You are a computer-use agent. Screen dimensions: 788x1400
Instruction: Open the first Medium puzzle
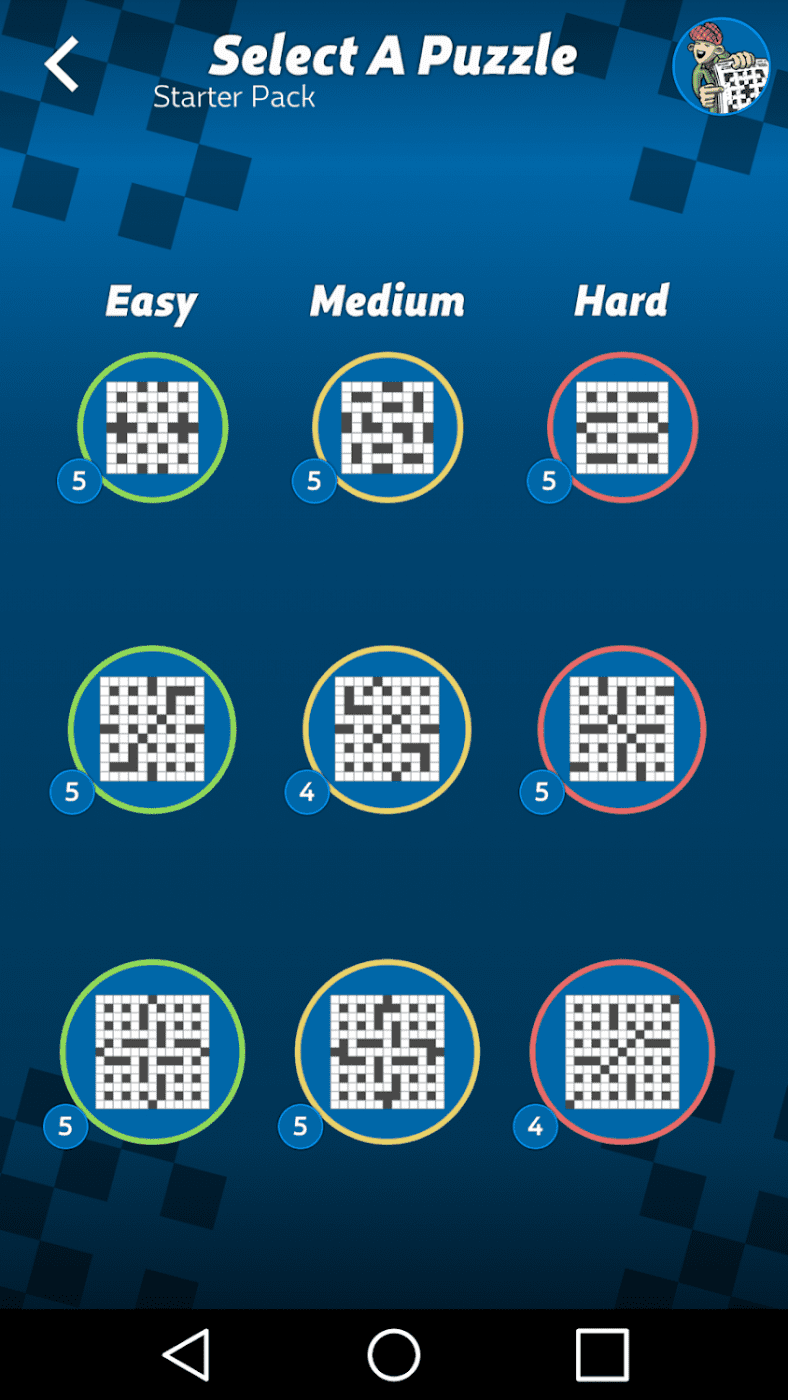387,428
